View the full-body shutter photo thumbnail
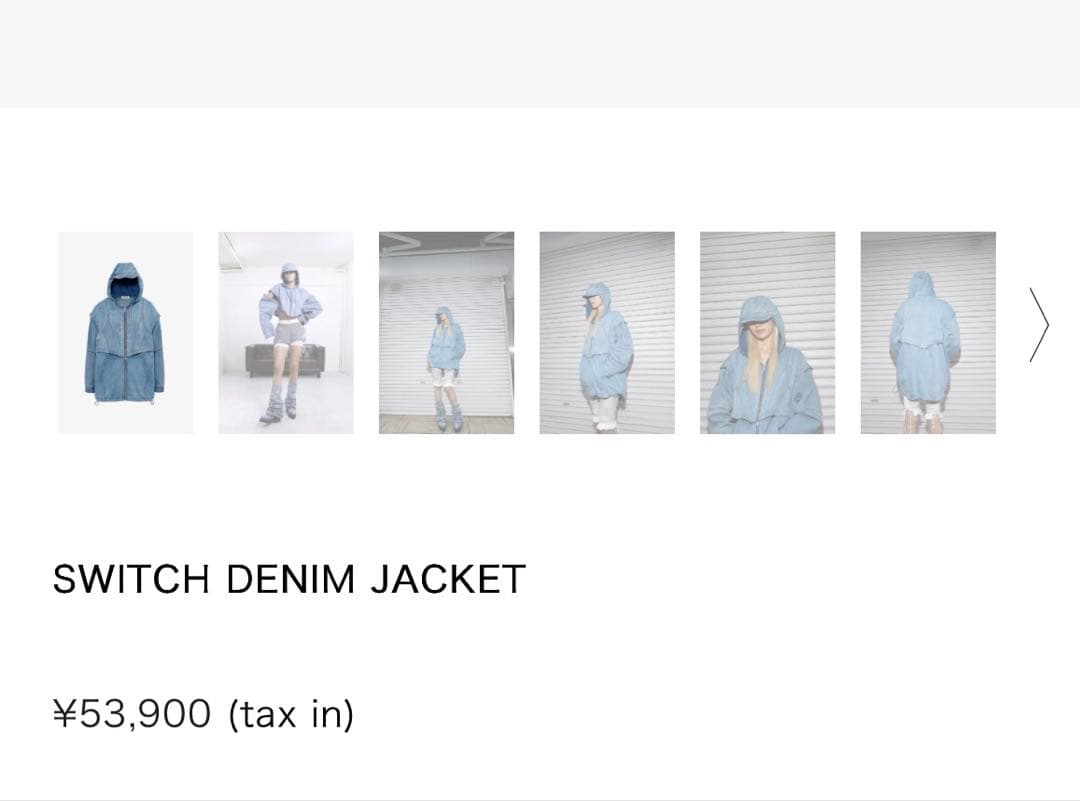The width and height of the screenshot is (1080, 801). [x=446, y=333]
